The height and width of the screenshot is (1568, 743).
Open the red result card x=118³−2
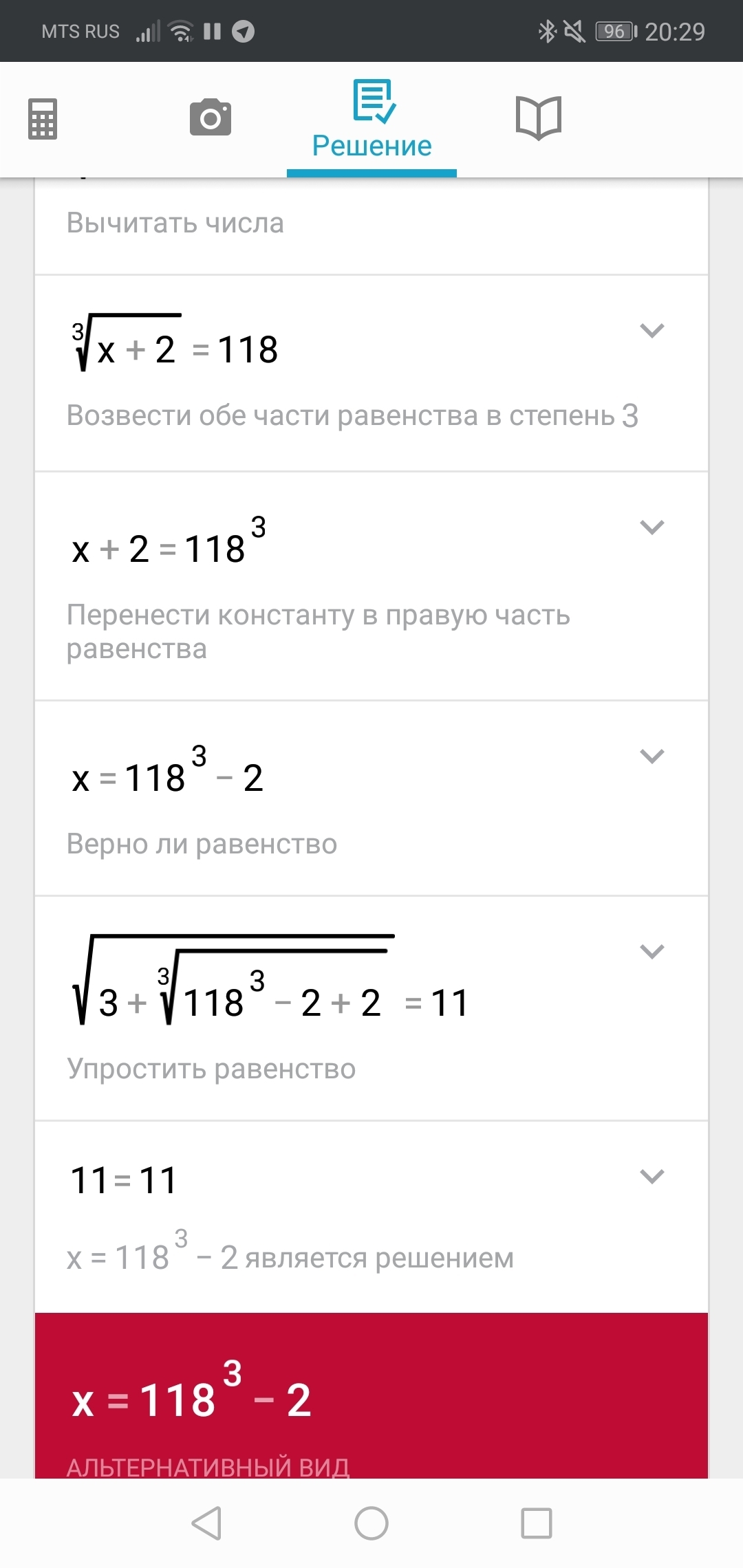point(371,1396)
